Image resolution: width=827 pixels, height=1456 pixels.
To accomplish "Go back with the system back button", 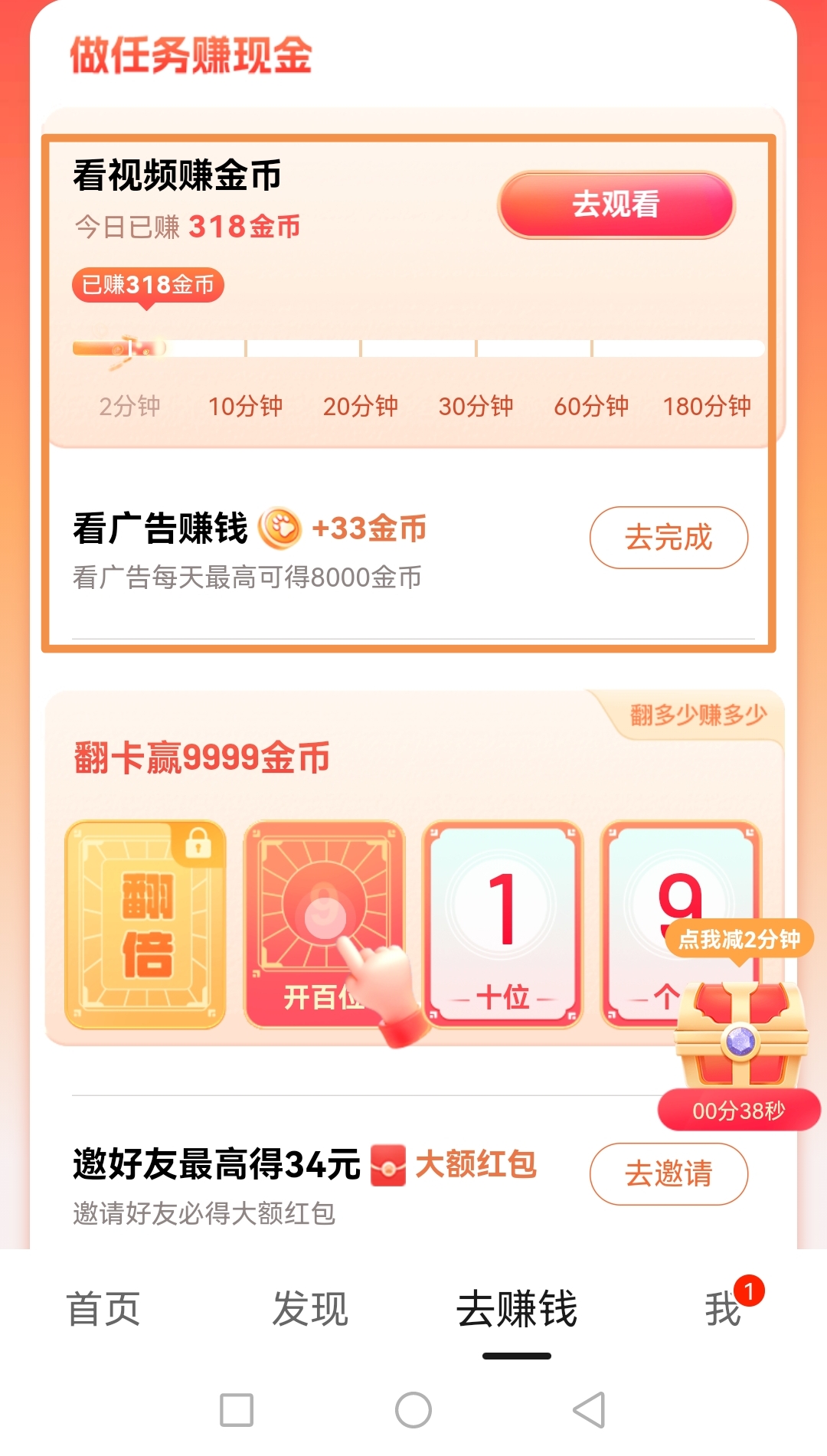I will (589, 1410).
